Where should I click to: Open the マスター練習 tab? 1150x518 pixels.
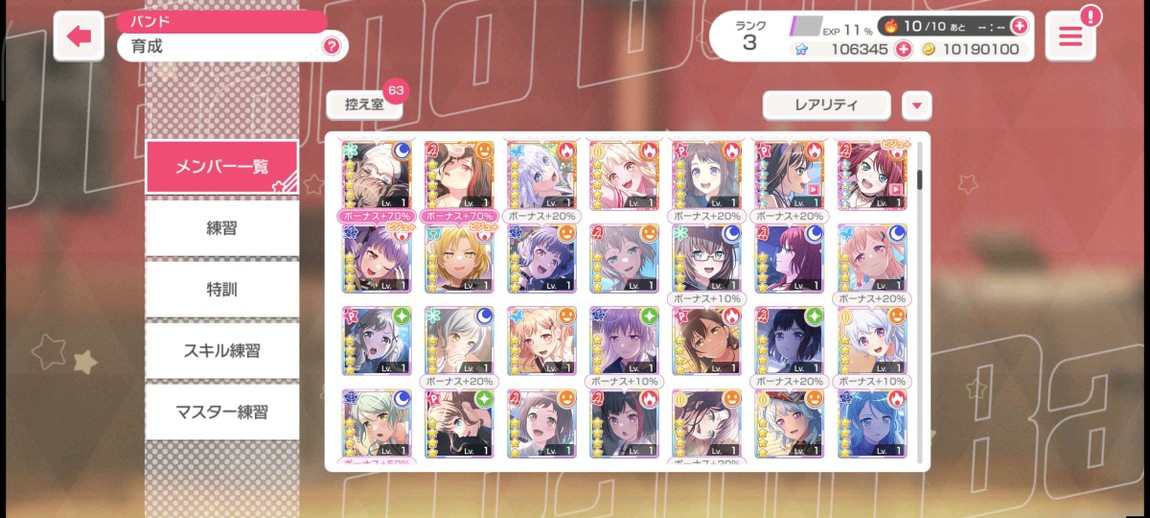[x=222, y=411]
